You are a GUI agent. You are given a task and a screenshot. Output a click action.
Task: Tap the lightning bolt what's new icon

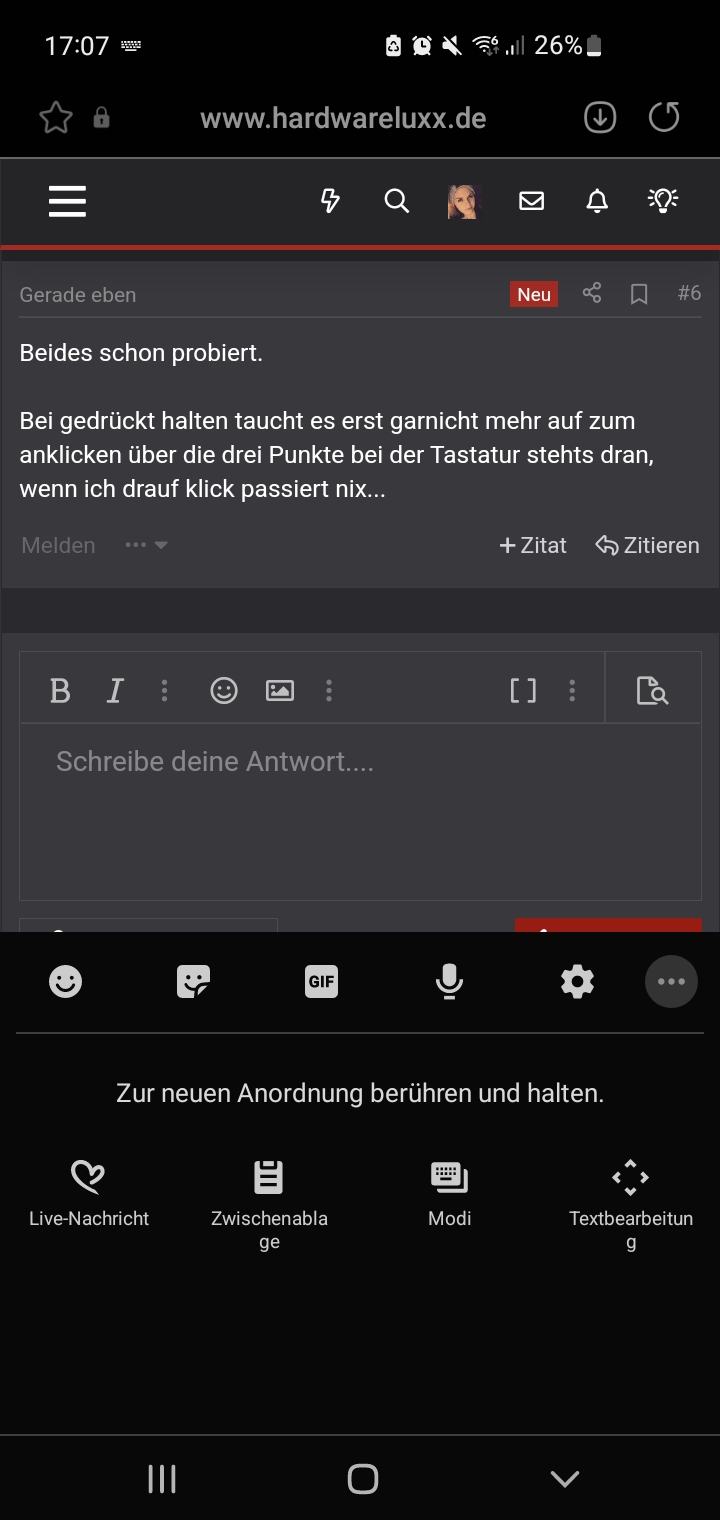point(330,201)
